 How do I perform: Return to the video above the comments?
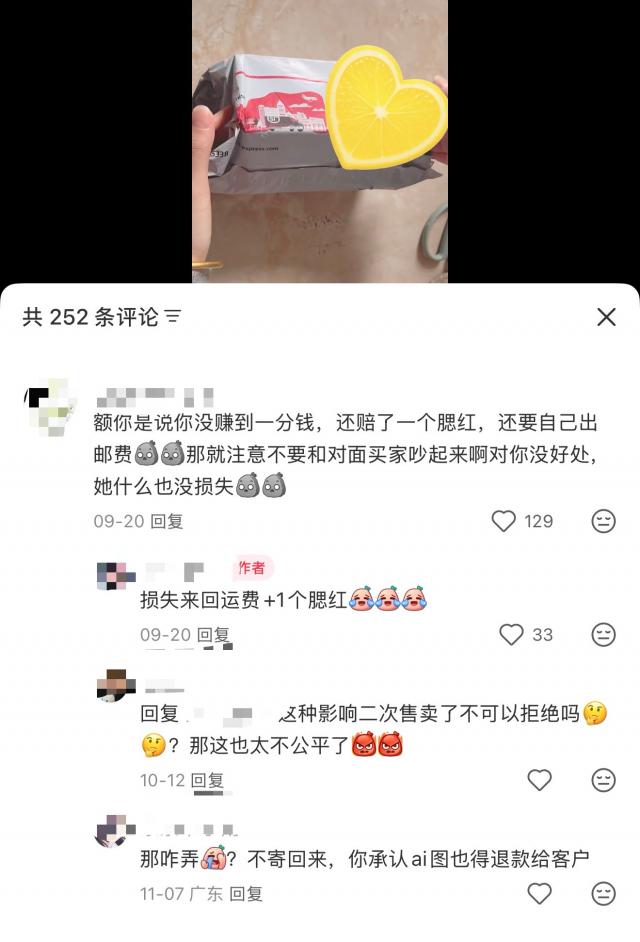click(320, 140)
